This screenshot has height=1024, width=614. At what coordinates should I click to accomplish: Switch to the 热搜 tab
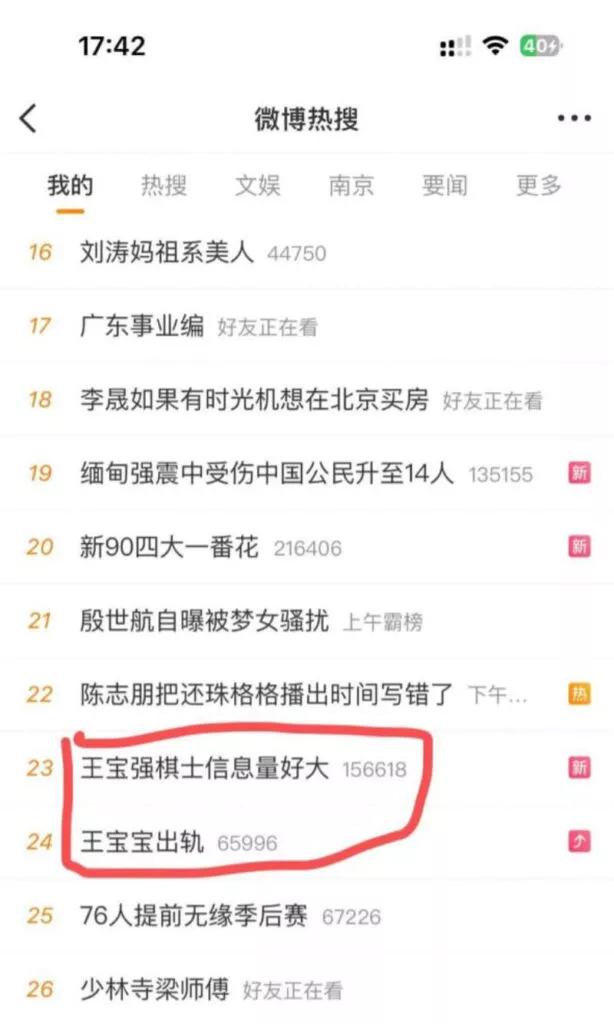pyautogui.click(x=164, y=185)
